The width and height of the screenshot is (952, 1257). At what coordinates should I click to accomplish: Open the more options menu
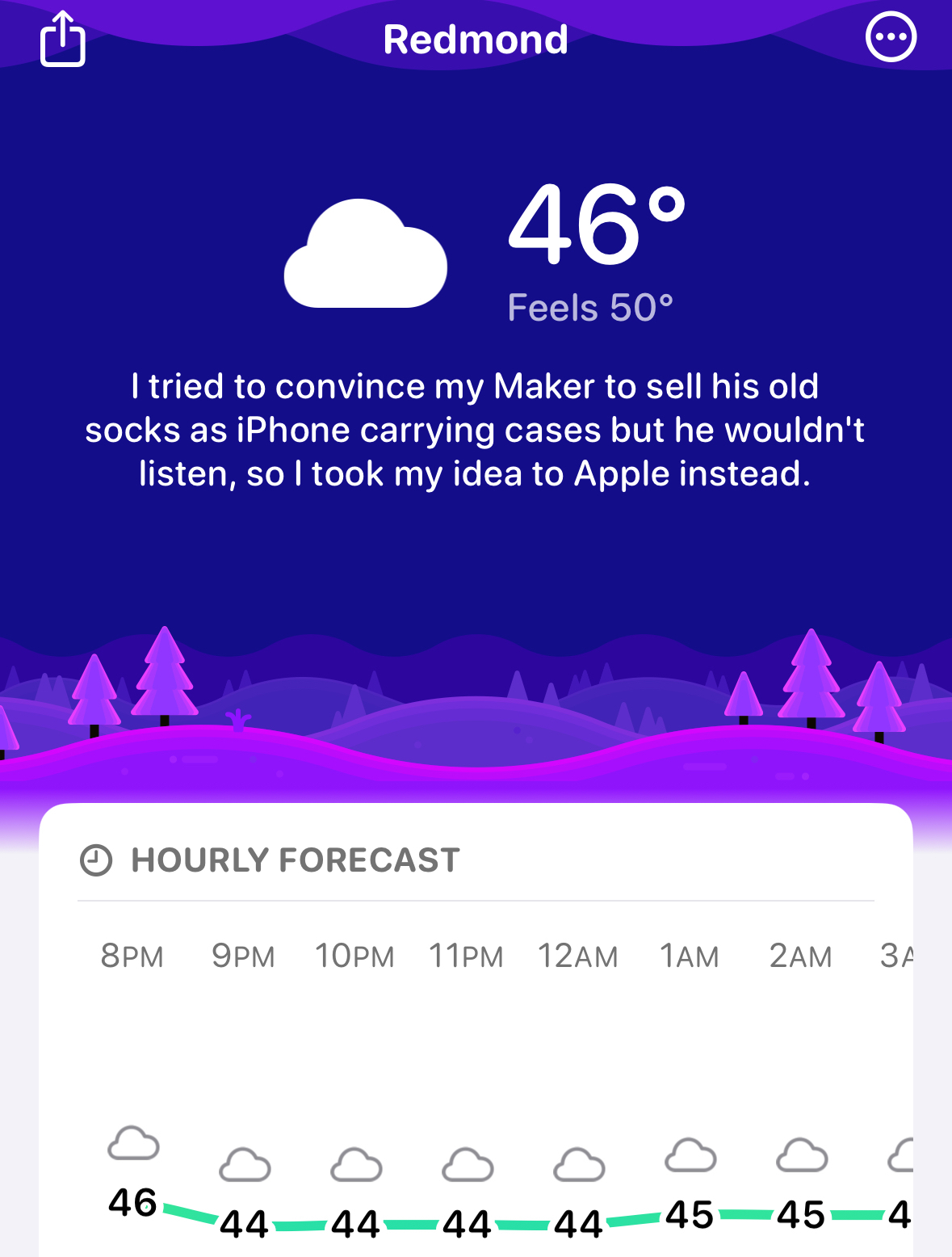pos(891,37)
